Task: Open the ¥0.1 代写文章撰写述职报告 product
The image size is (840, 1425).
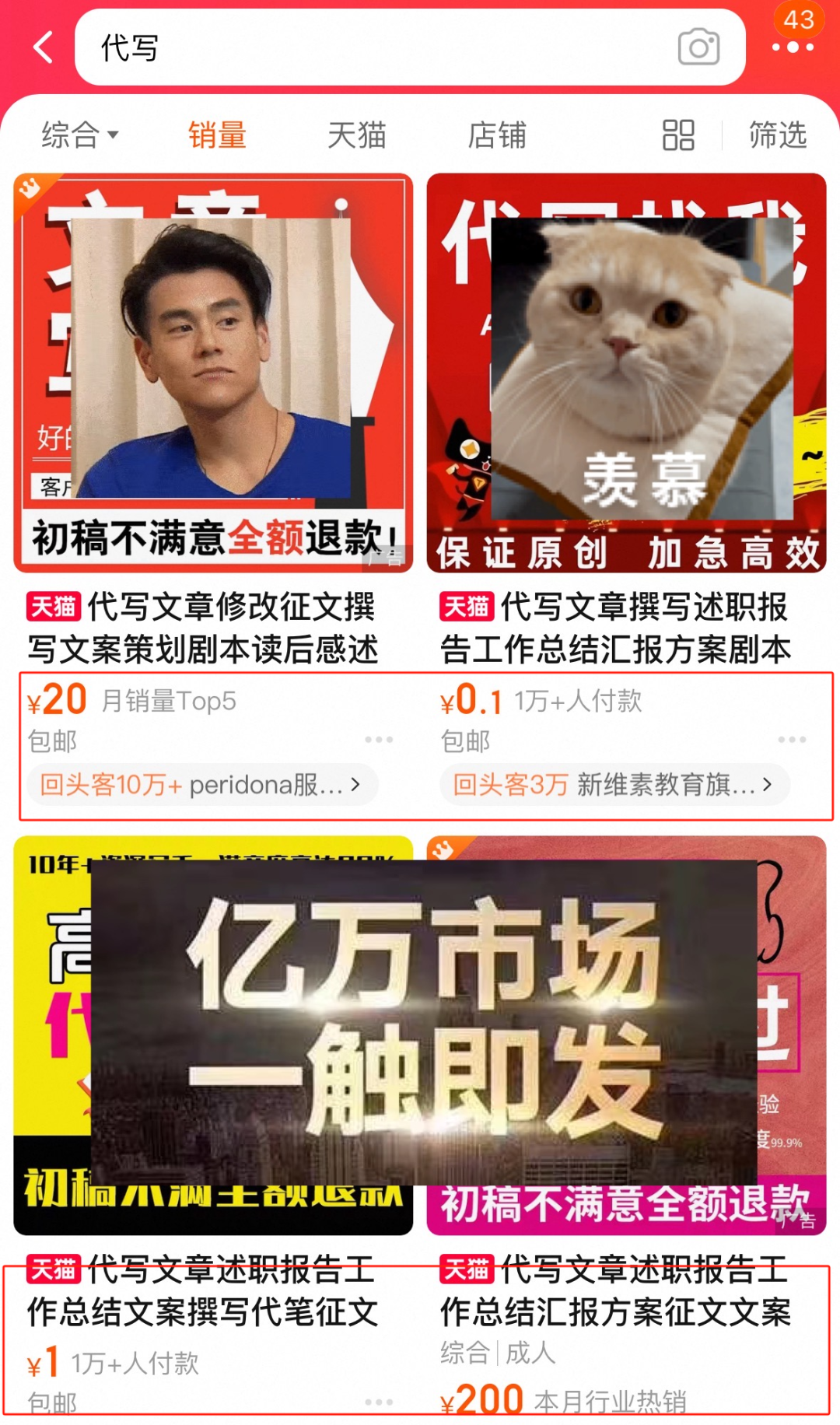Action: [x=614, y=627]
